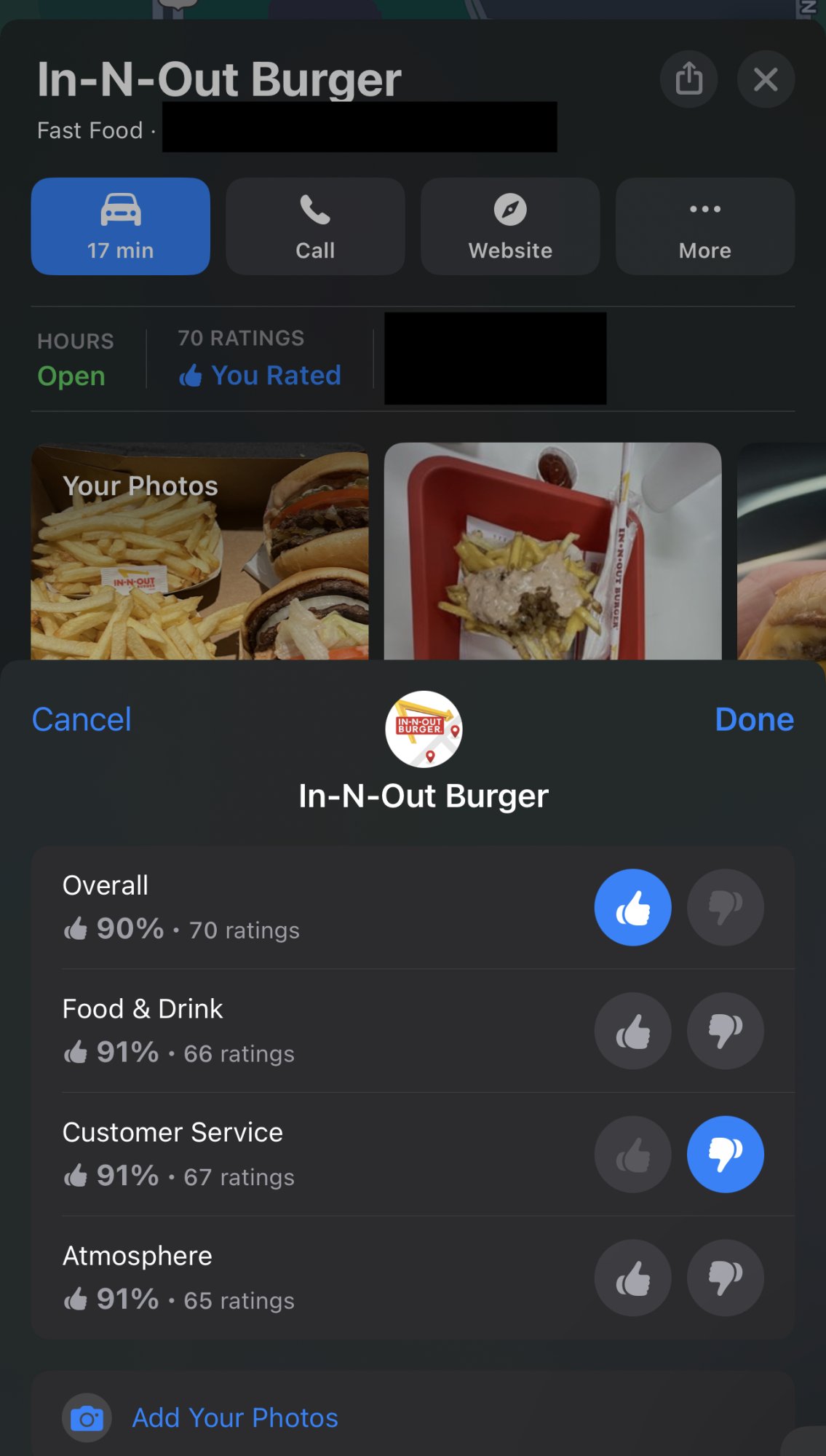Tap thumbs down for Overall
The image size is (826, 1456).
point(725,907)
